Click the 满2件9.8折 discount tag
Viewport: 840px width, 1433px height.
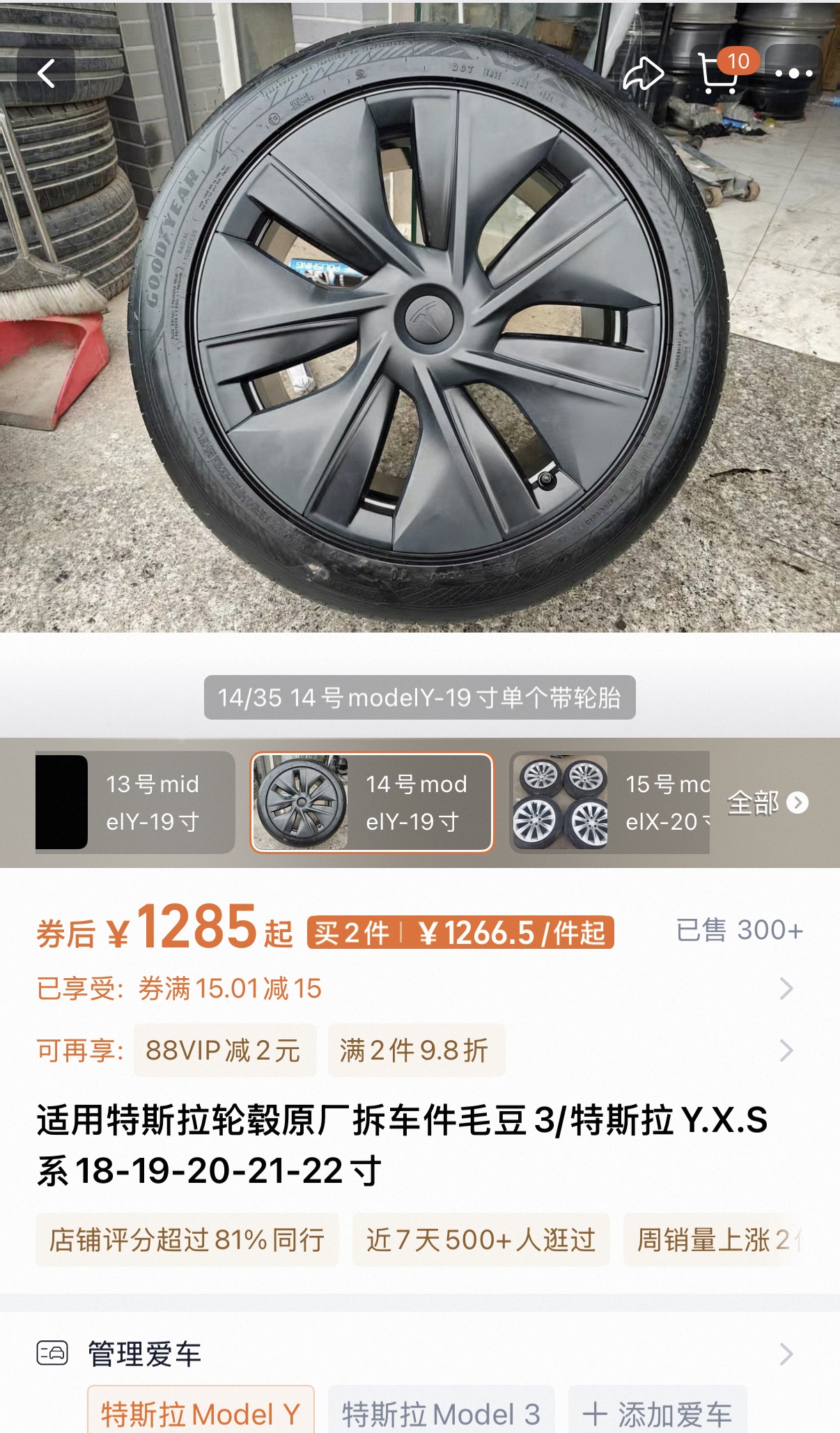417,1051
